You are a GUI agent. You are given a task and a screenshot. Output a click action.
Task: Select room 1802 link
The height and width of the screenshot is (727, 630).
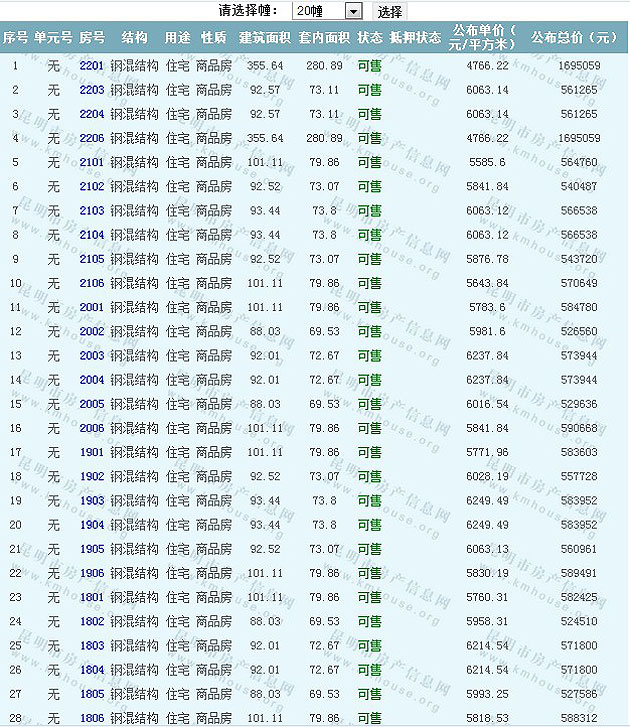(x=91, y=621)
